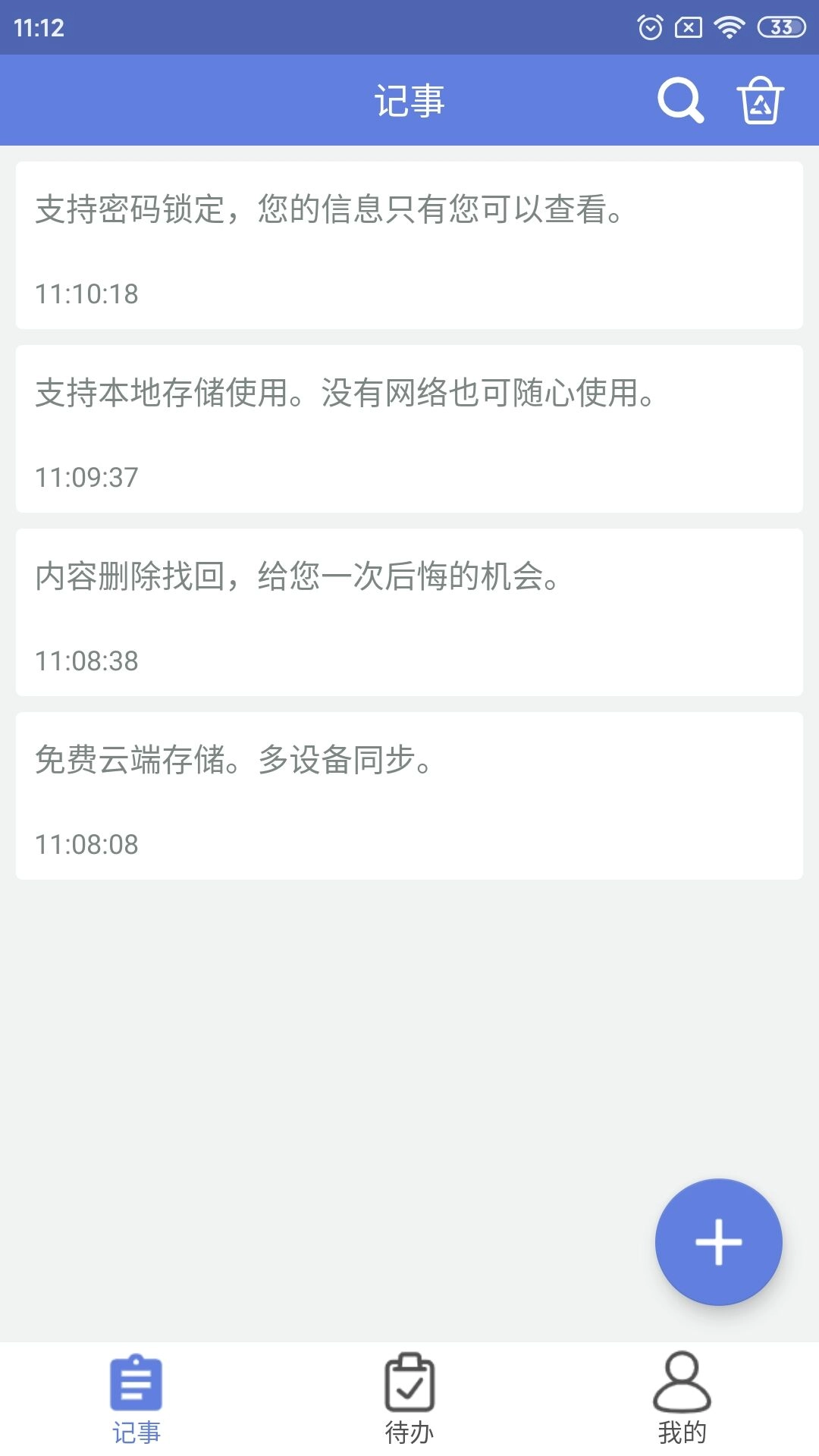Viewport: 819px width, 1456px height.
Task: Open the note saved at 11:10:18
Action: tap(409, 245)
